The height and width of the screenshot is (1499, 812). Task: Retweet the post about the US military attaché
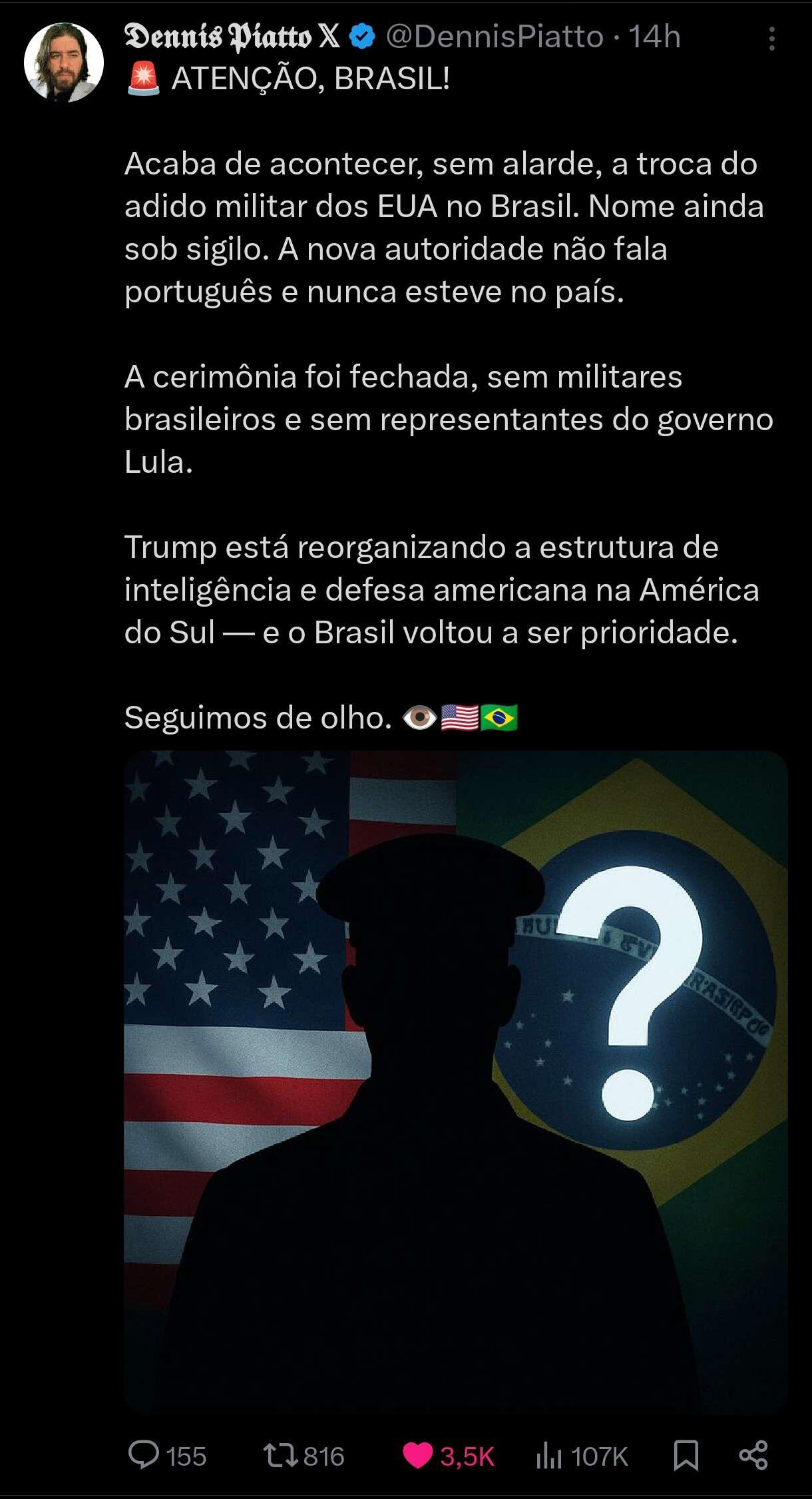tap(304, 1456)
